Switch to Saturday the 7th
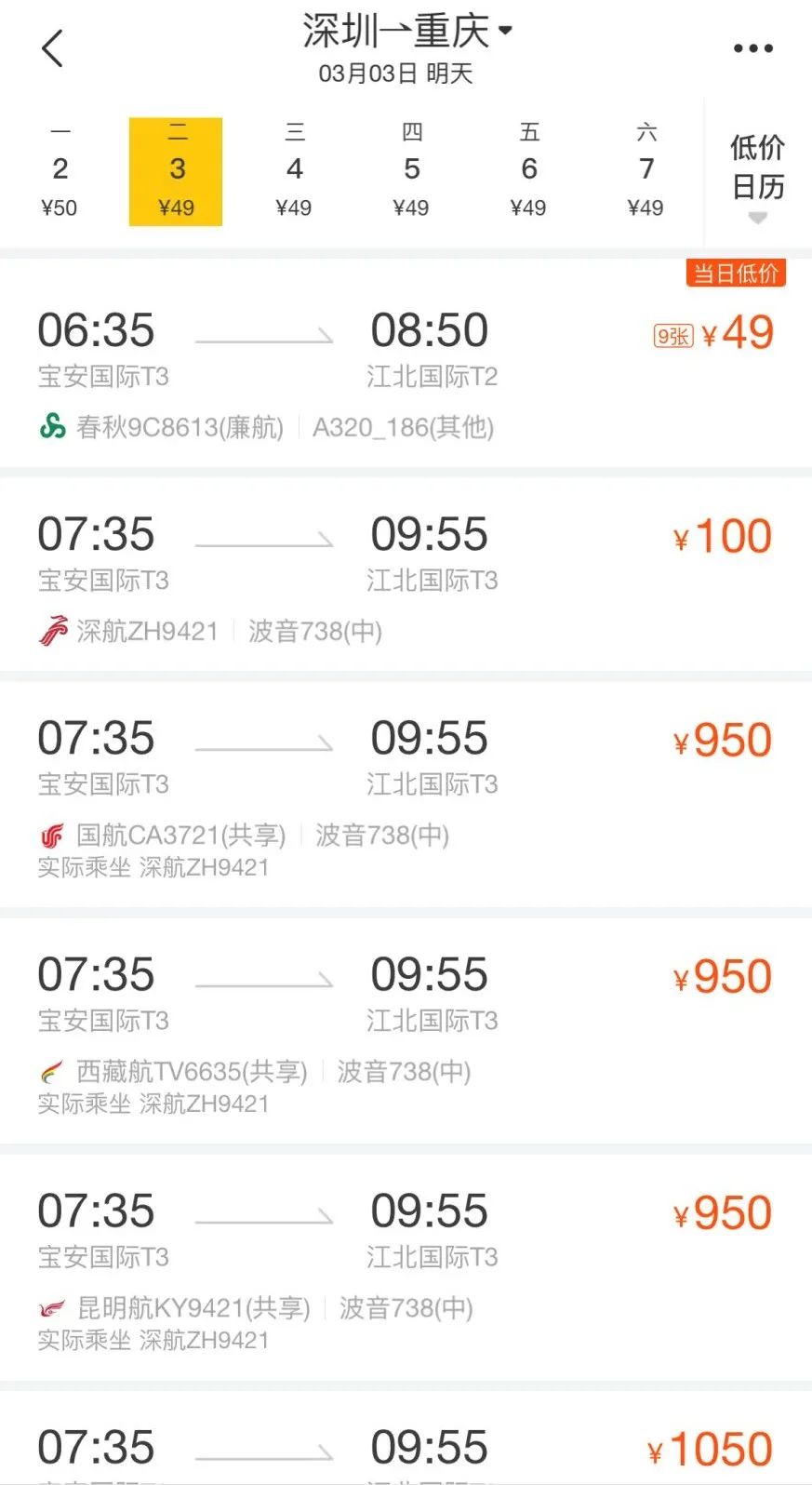The height and width of the screenshot is (1485, 812). [646, 172]
